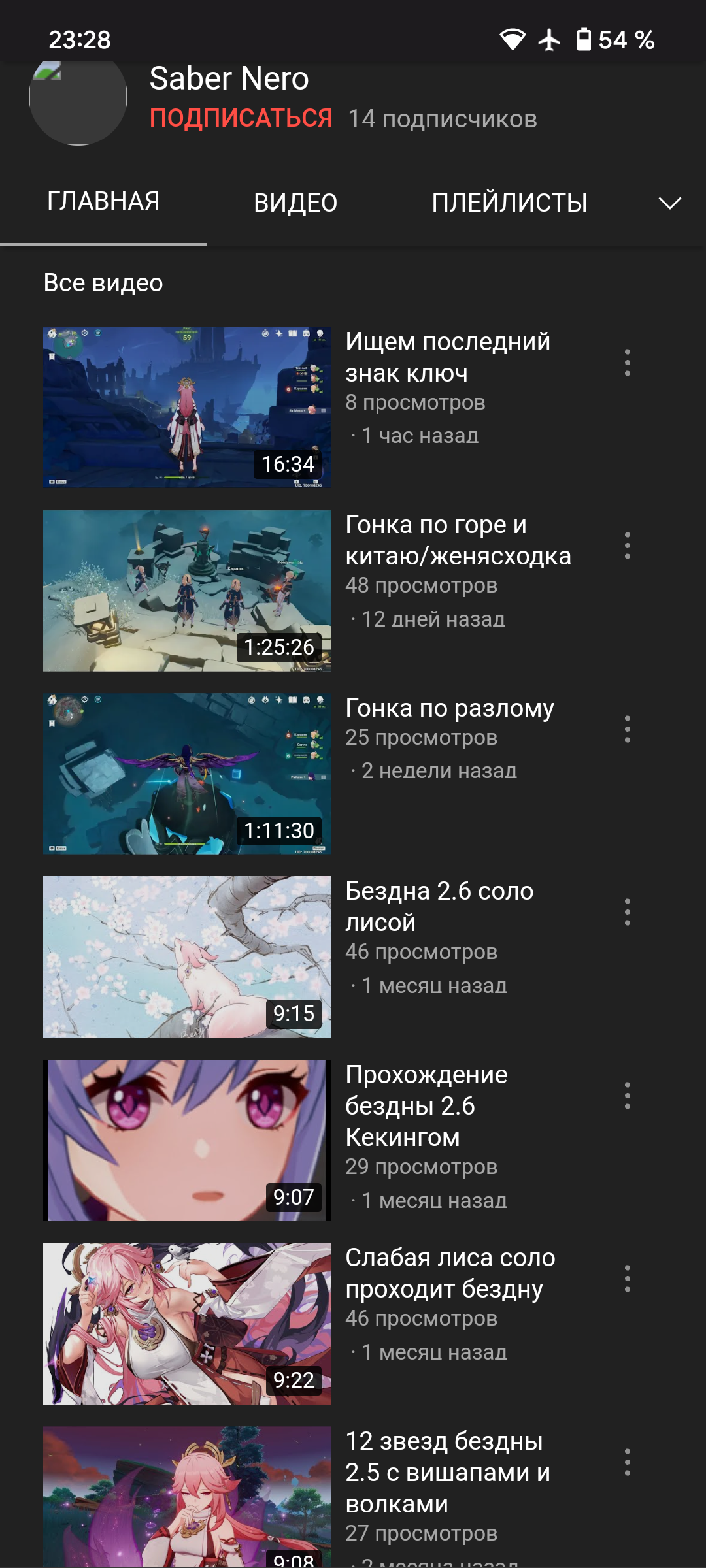Viewport: 706px width, 1568px height.
Task: Switch to the ВИДЕО tab
Action: point(295,203)
